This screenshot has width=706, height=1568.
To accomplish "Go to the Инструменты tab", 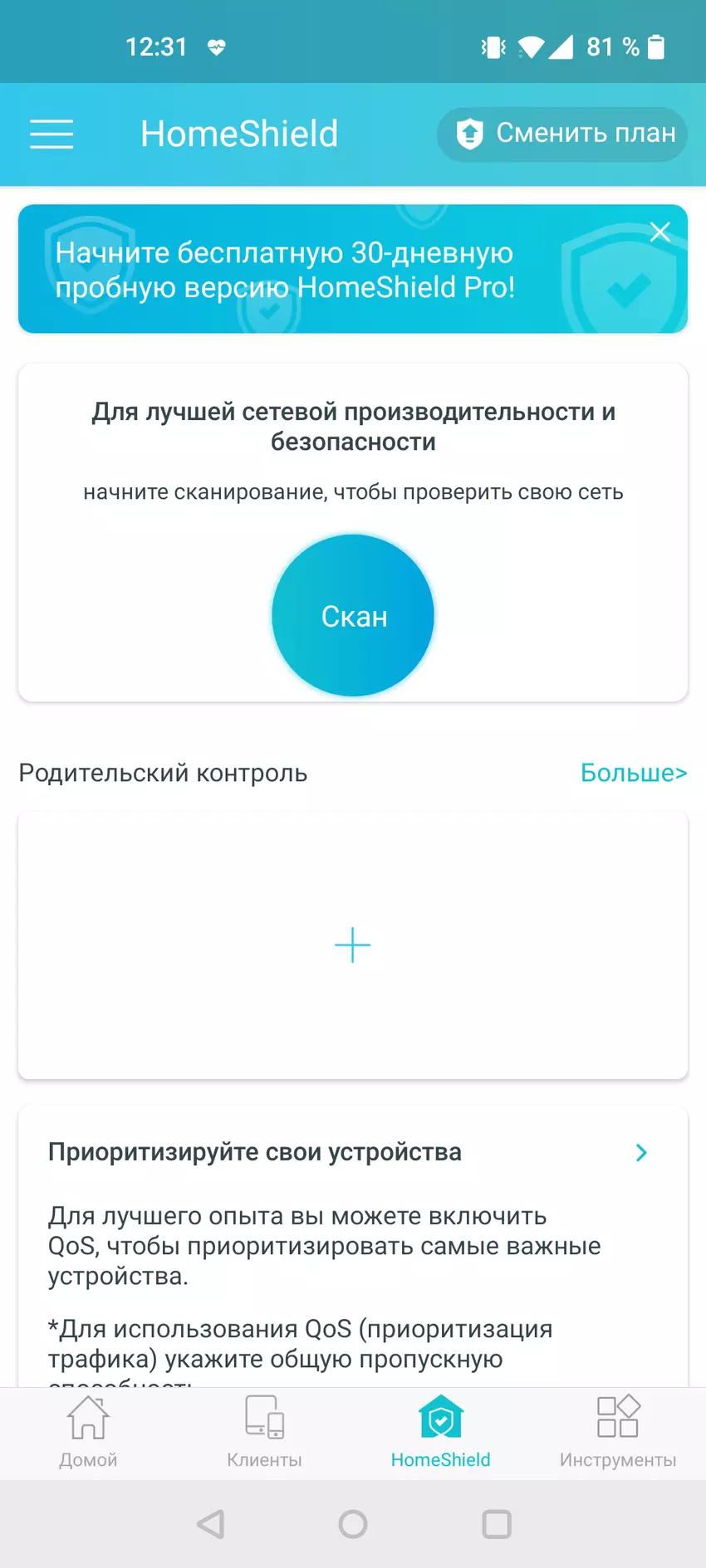I will 617,1432.
